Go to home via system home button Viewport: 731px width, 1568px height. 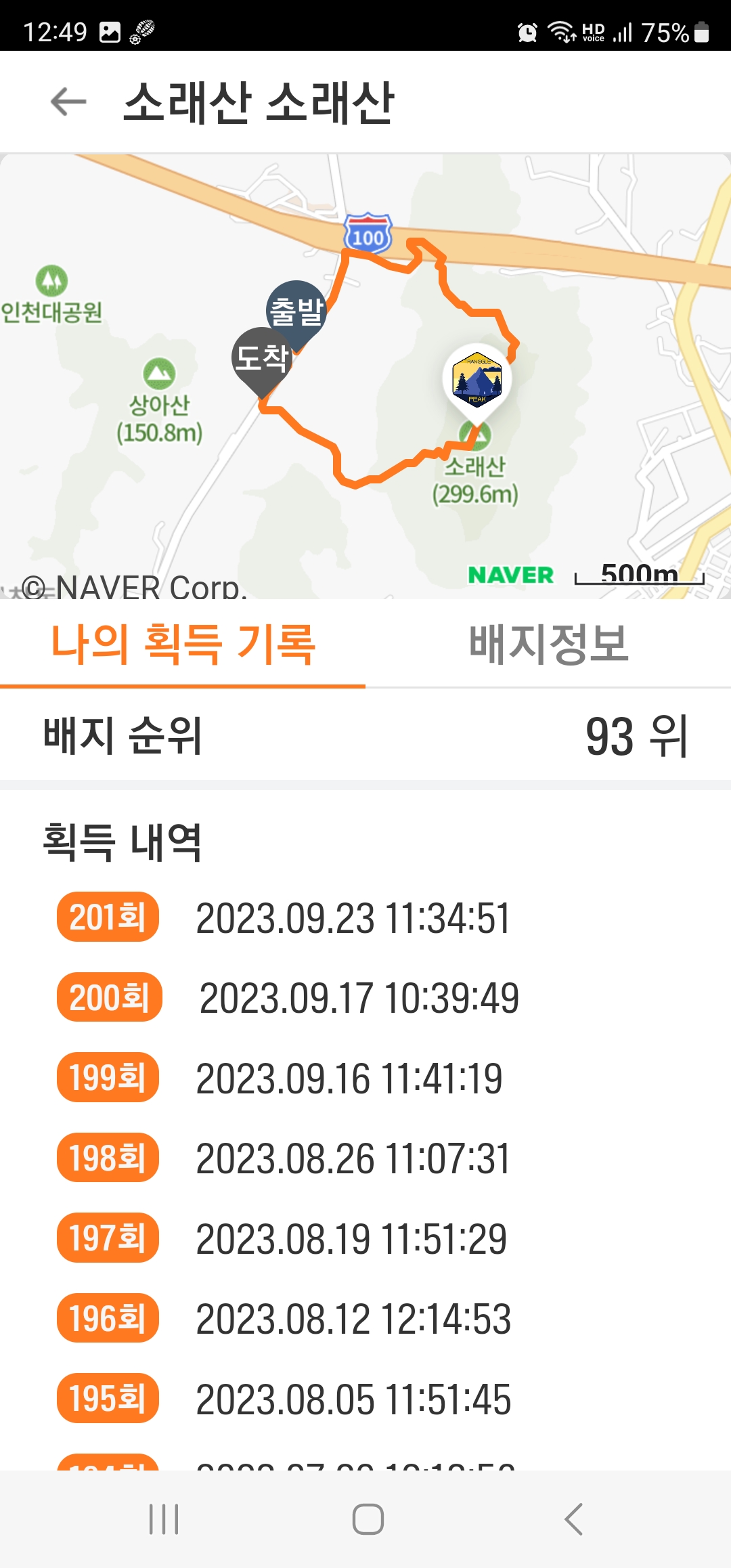[368, 1519]
